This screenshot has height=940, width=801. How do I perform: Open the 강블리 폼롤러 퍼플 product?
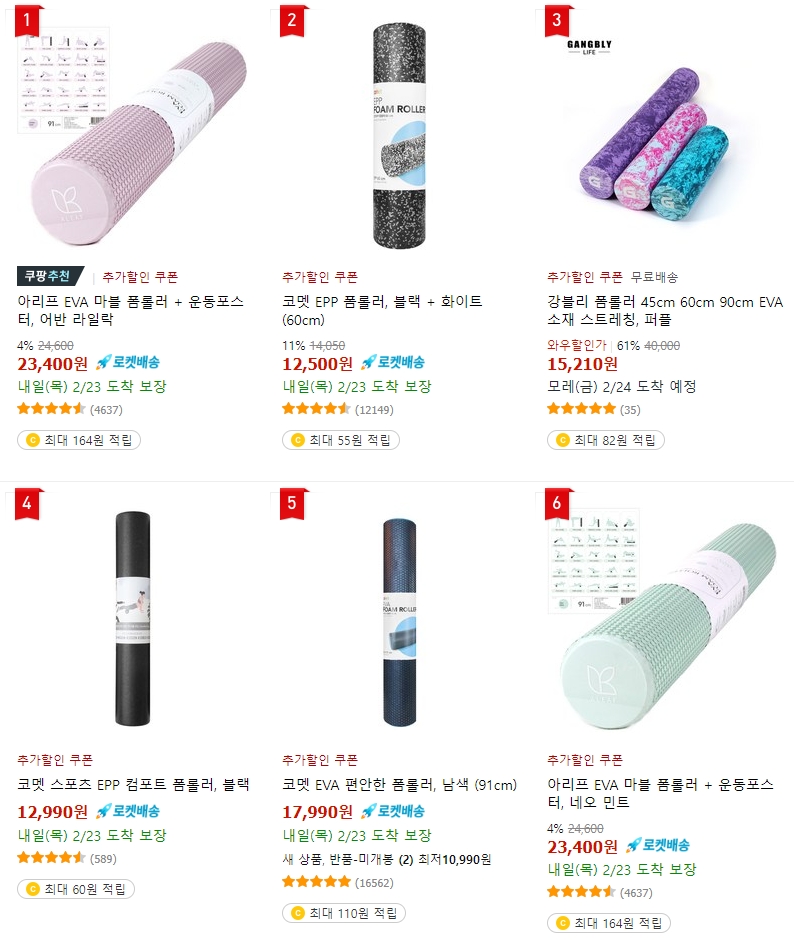coord(664,310)
